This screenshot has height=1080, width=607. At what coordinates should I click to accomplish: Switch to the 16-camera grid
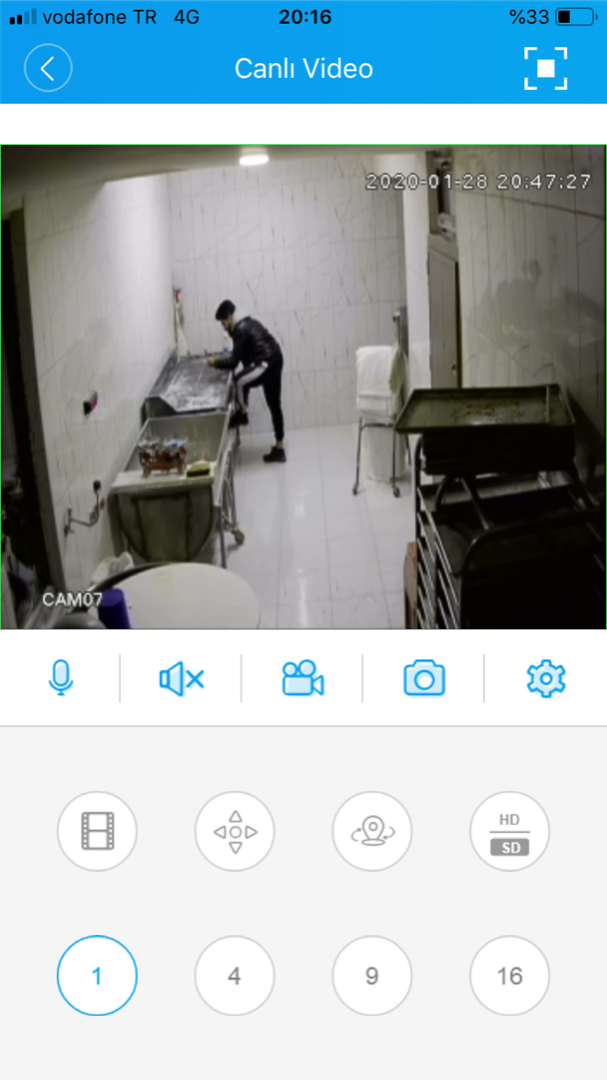pyautogui.click(x=510, y=975)
